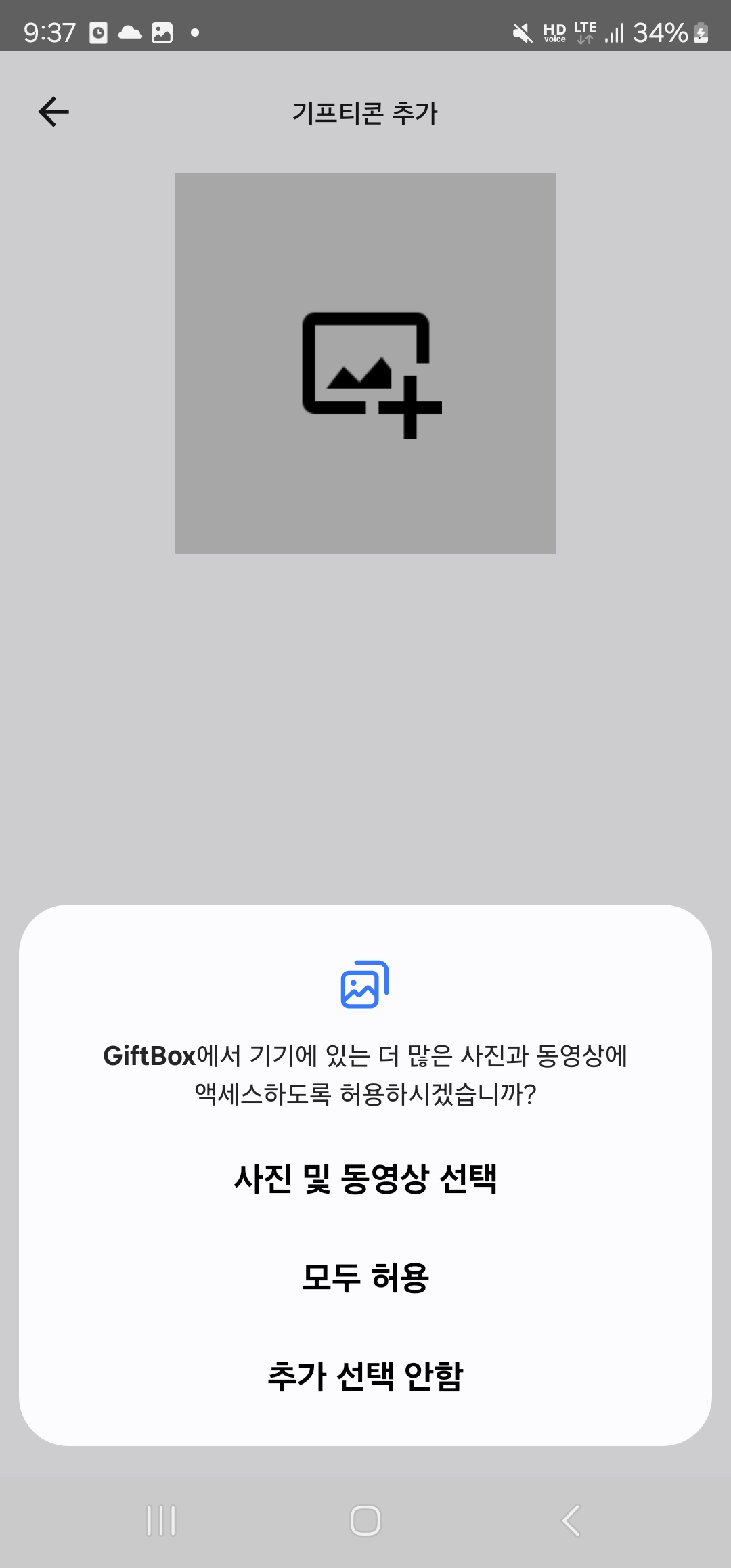Tap the add image placeholder tile
Image resolution: width=731 pixels, height=1568 pixels.
pyautogui.click(x=365, y=363)
